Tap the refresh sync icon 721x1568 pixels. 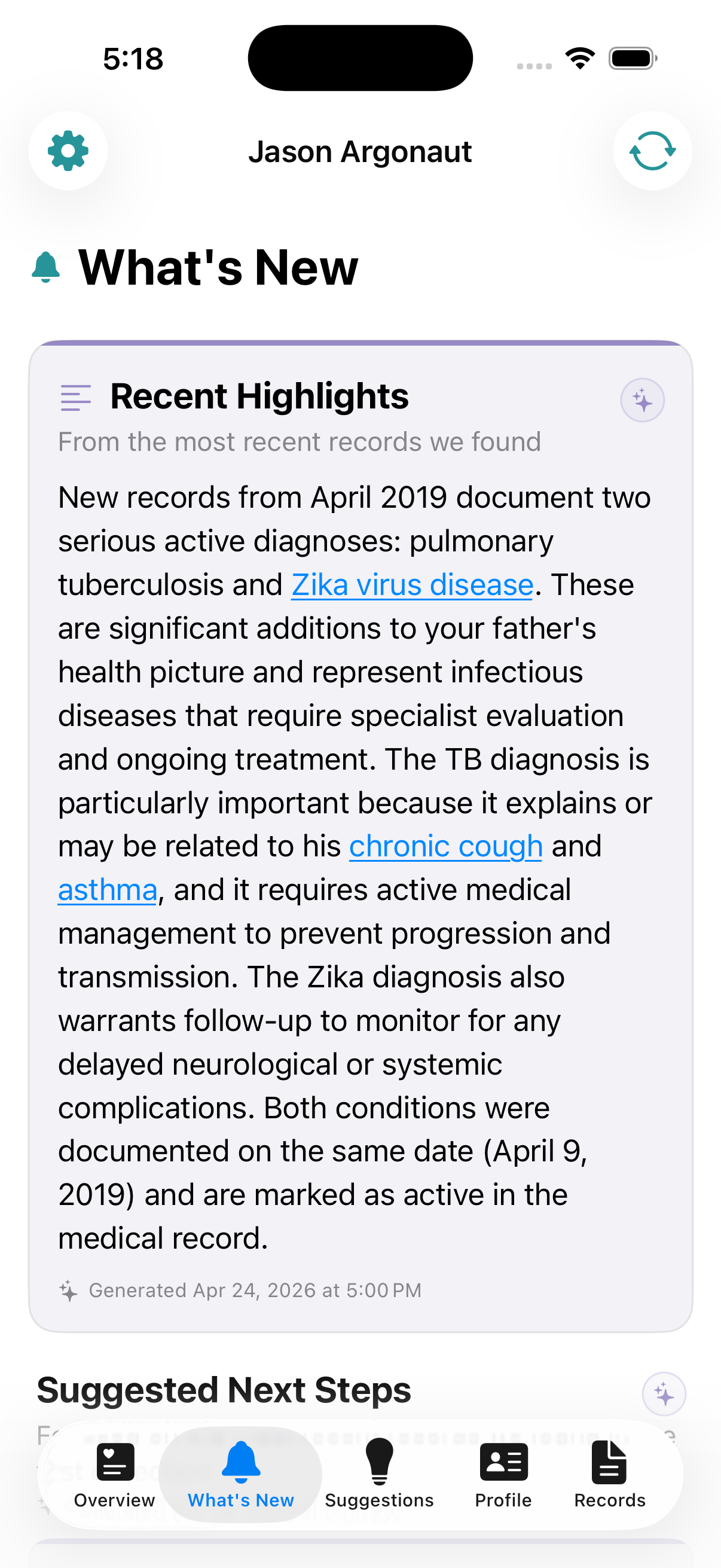[x=652, y=150]
